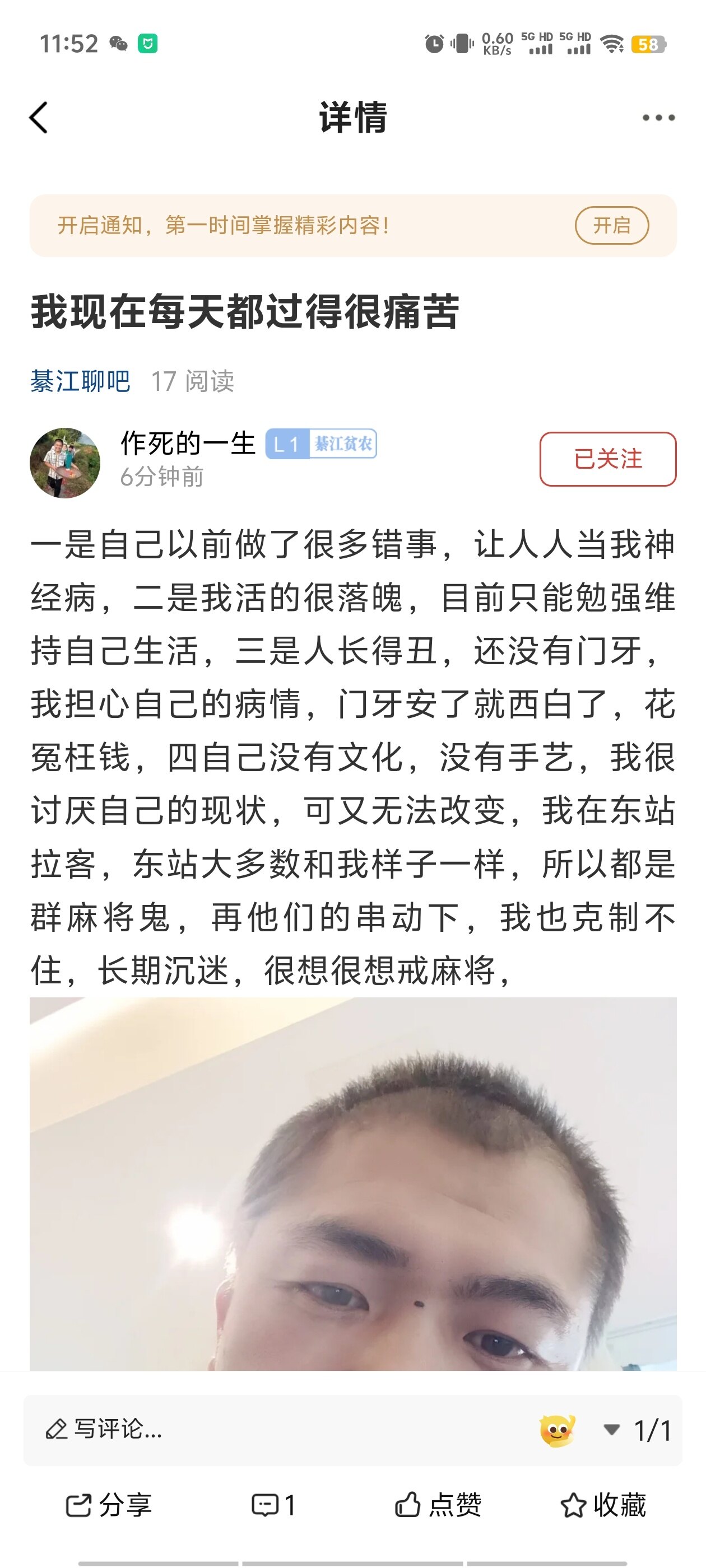Open the comments showing 1 reply
Image resolution: width=706 pixels, height=1568 pixels.
click(273, 1505)
